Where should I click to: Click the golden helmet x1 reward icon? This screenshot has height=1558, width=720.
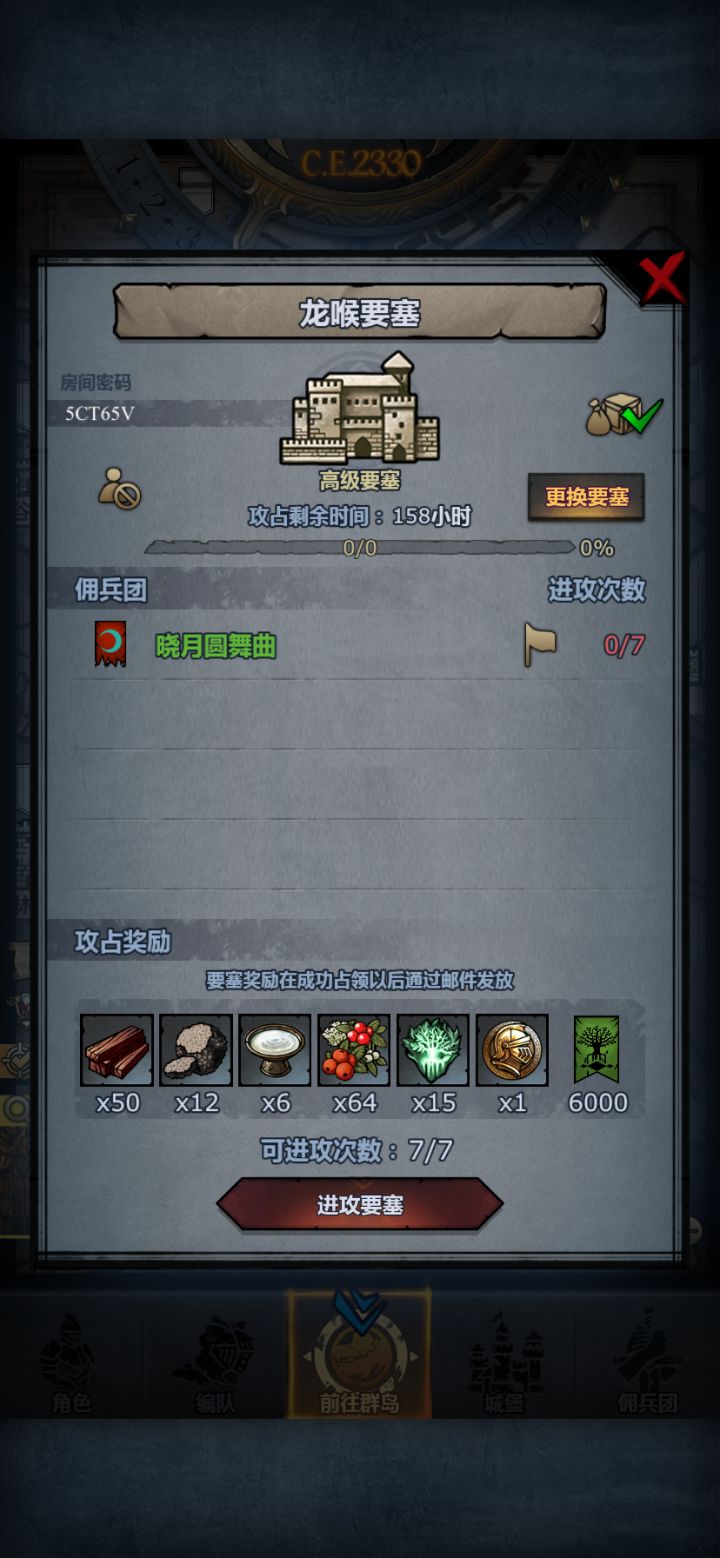(512, 1050)
